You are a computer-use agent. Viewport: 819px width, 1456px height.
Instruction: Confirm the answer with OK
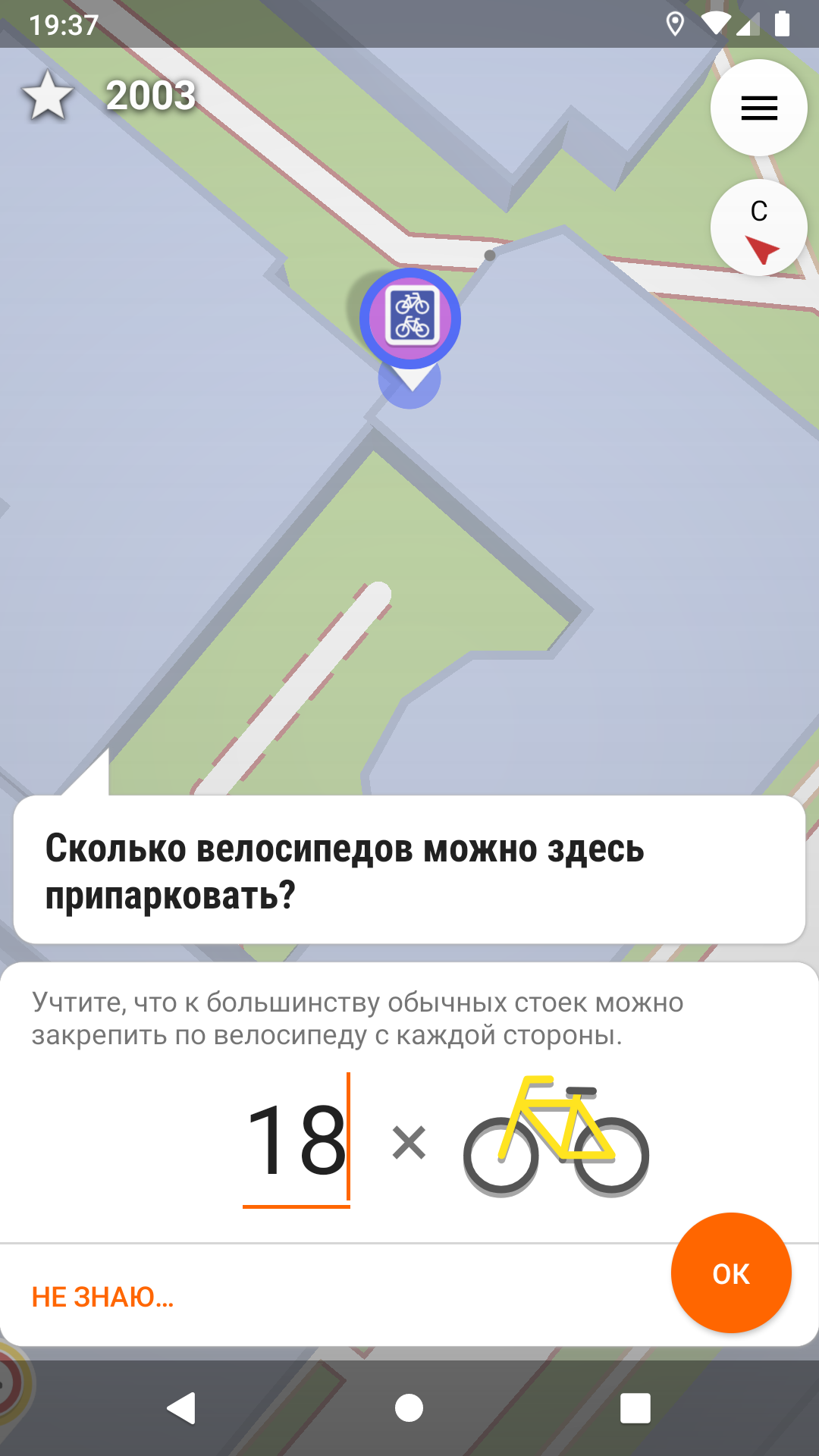(x=730, y=1273)
